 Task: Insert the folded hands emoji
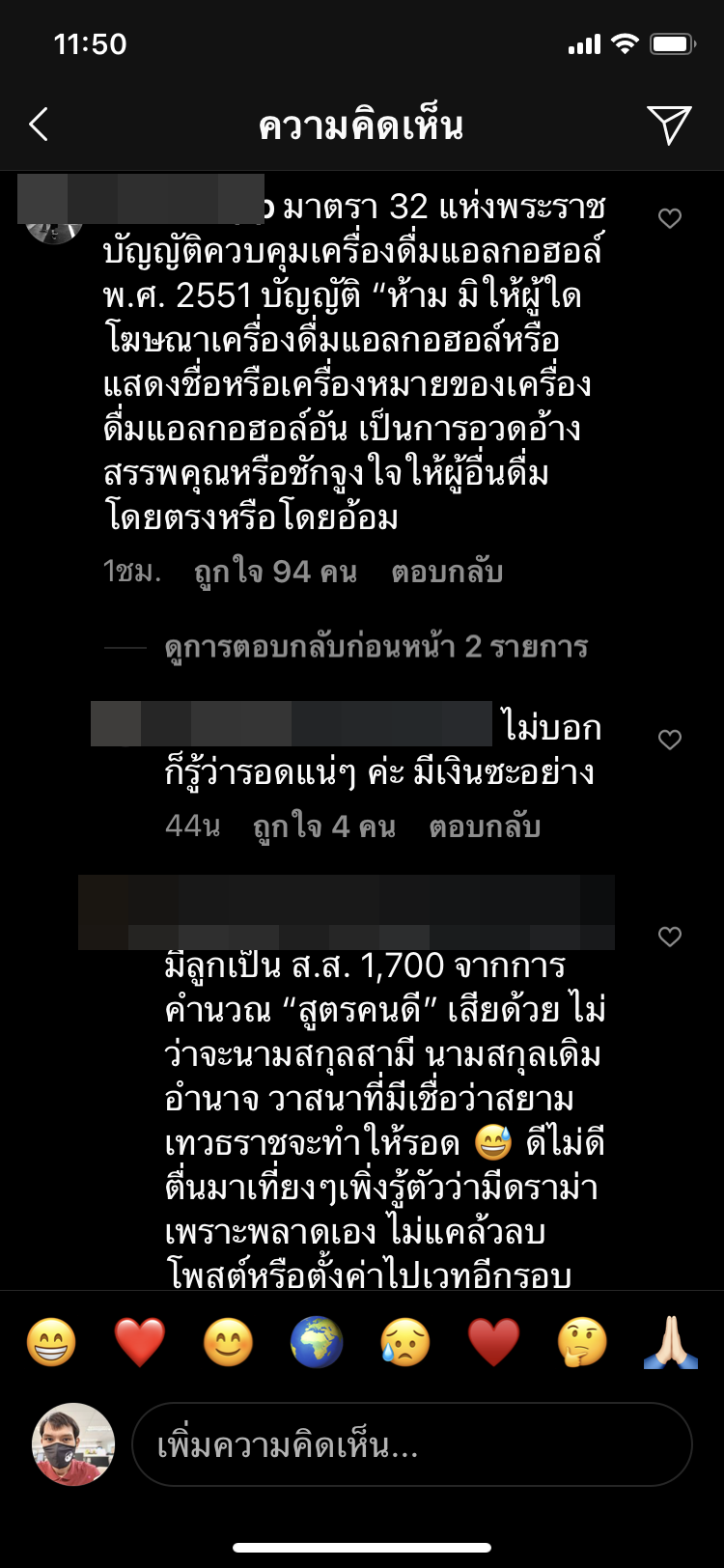(671, 1342)
